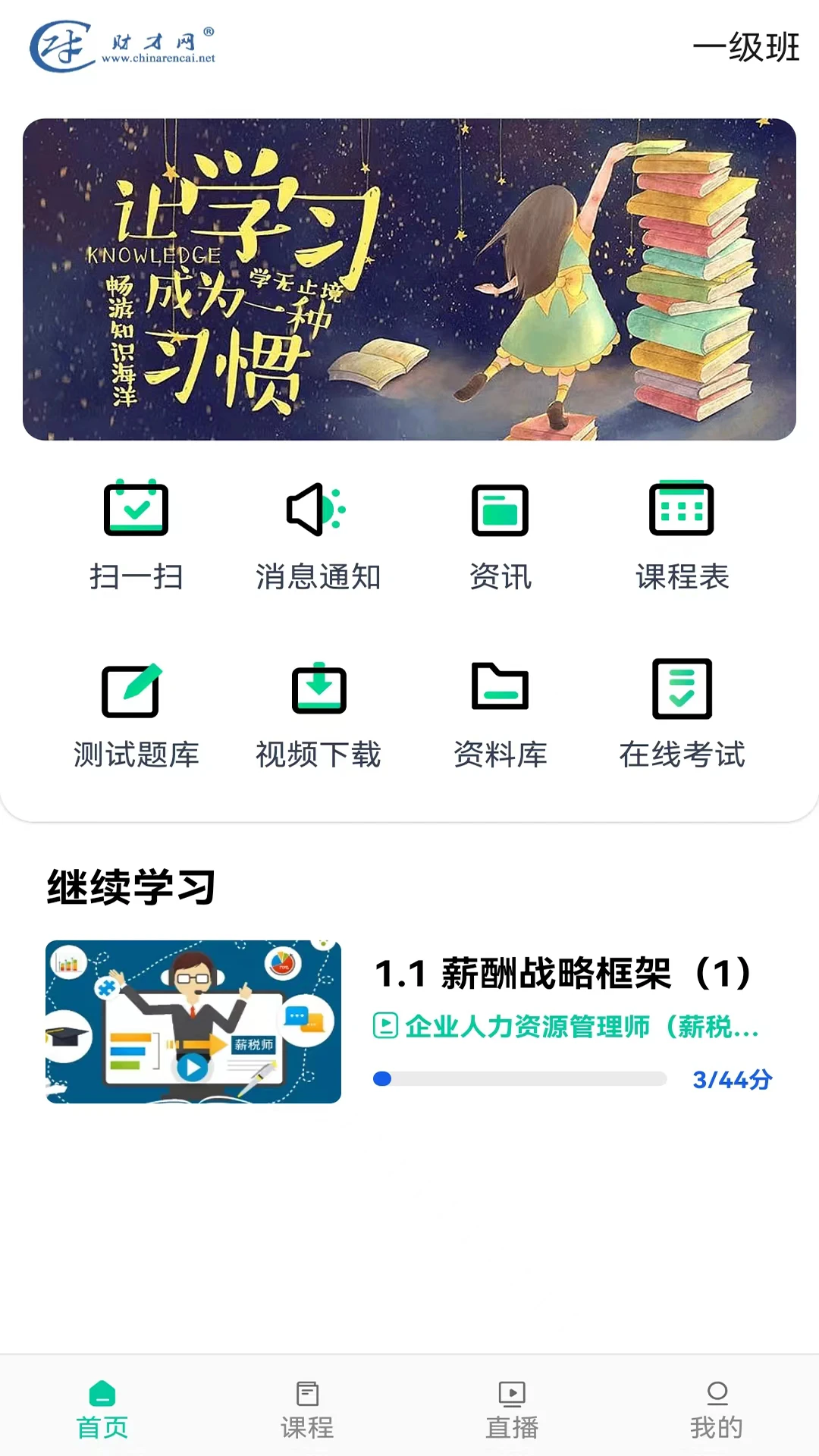
Task: Tap the 让学习成为一种习惯 banner
Action: point(409,281)
